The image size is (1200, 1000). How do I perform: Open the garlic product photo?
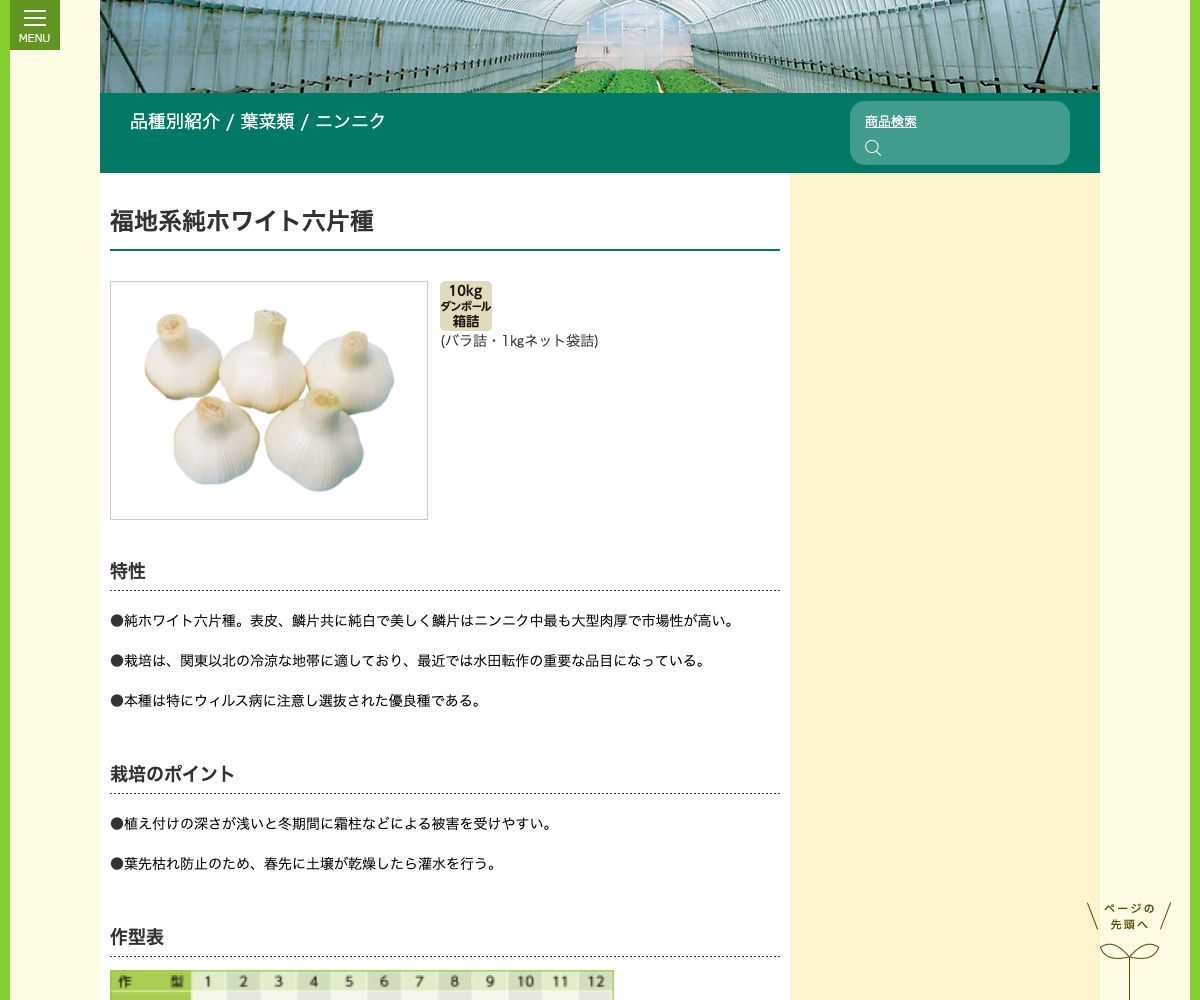coord(269,400)
